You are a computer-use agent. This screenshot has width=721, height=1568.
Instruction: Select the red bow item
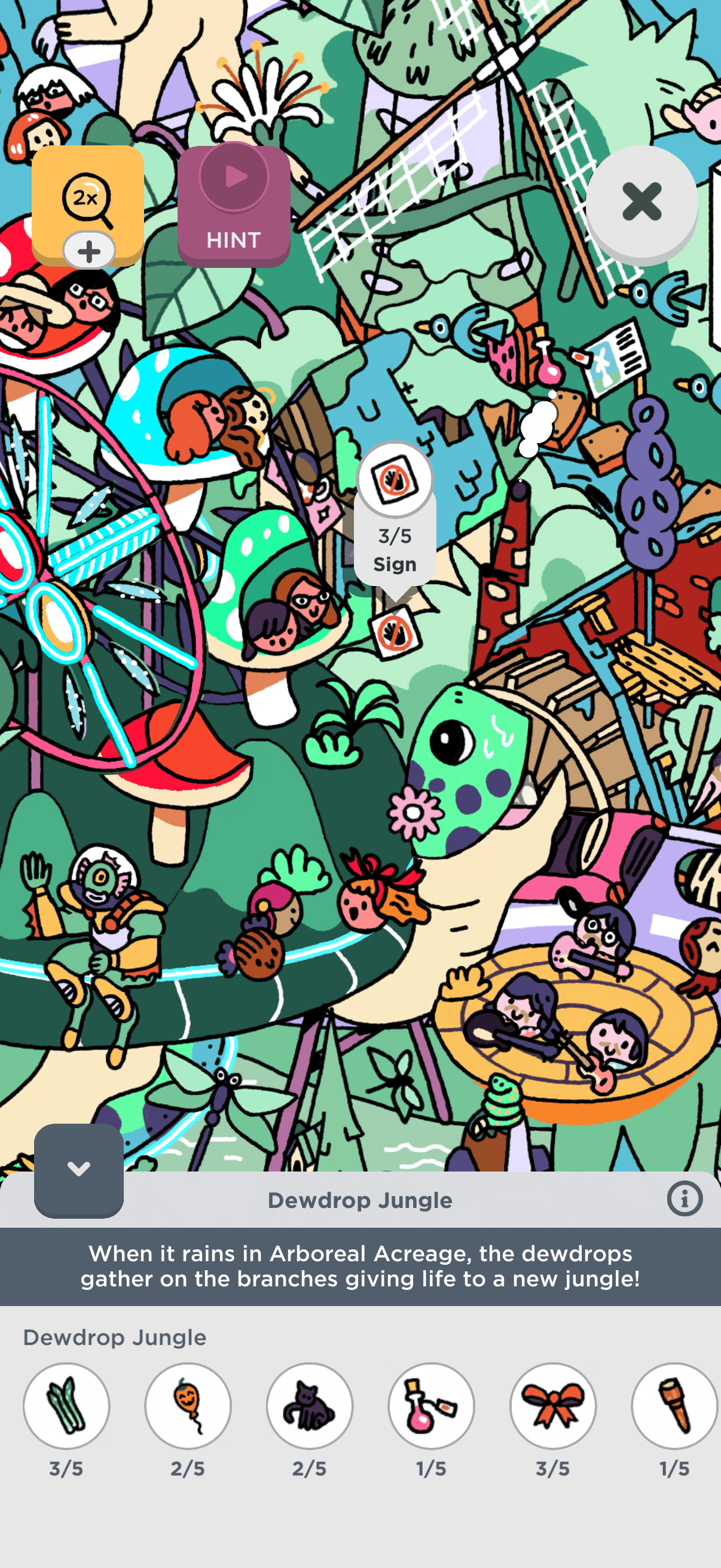click(552, 1405)
